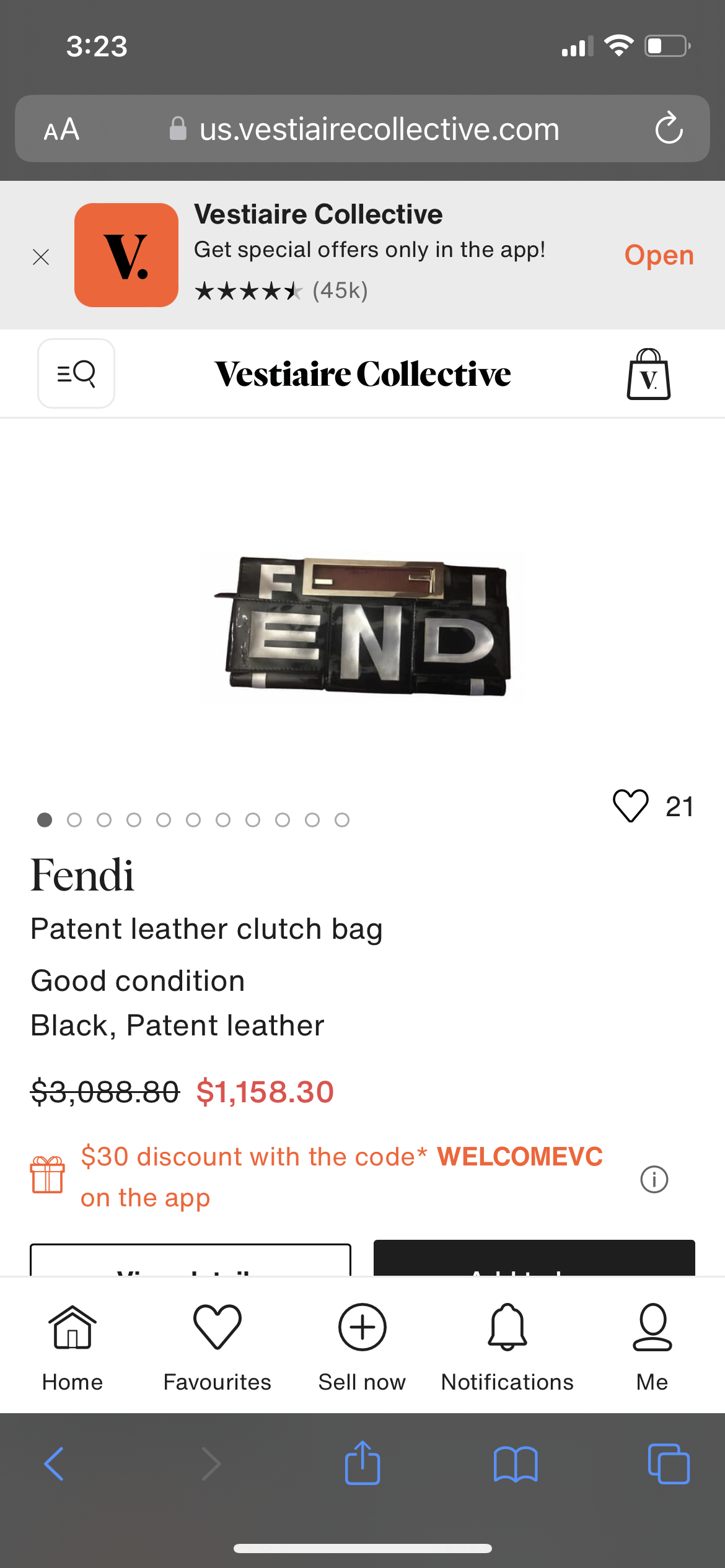Tap the us.vestiairecollective.com address field

(378, 129)
